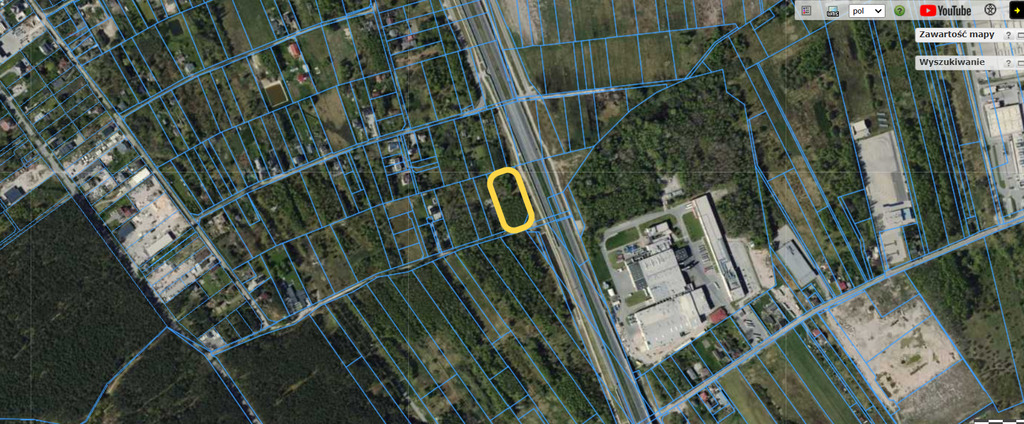Screen dimensions: 1024x424
Task: Open the WMS services icon
Action: [x=832, y=10]
